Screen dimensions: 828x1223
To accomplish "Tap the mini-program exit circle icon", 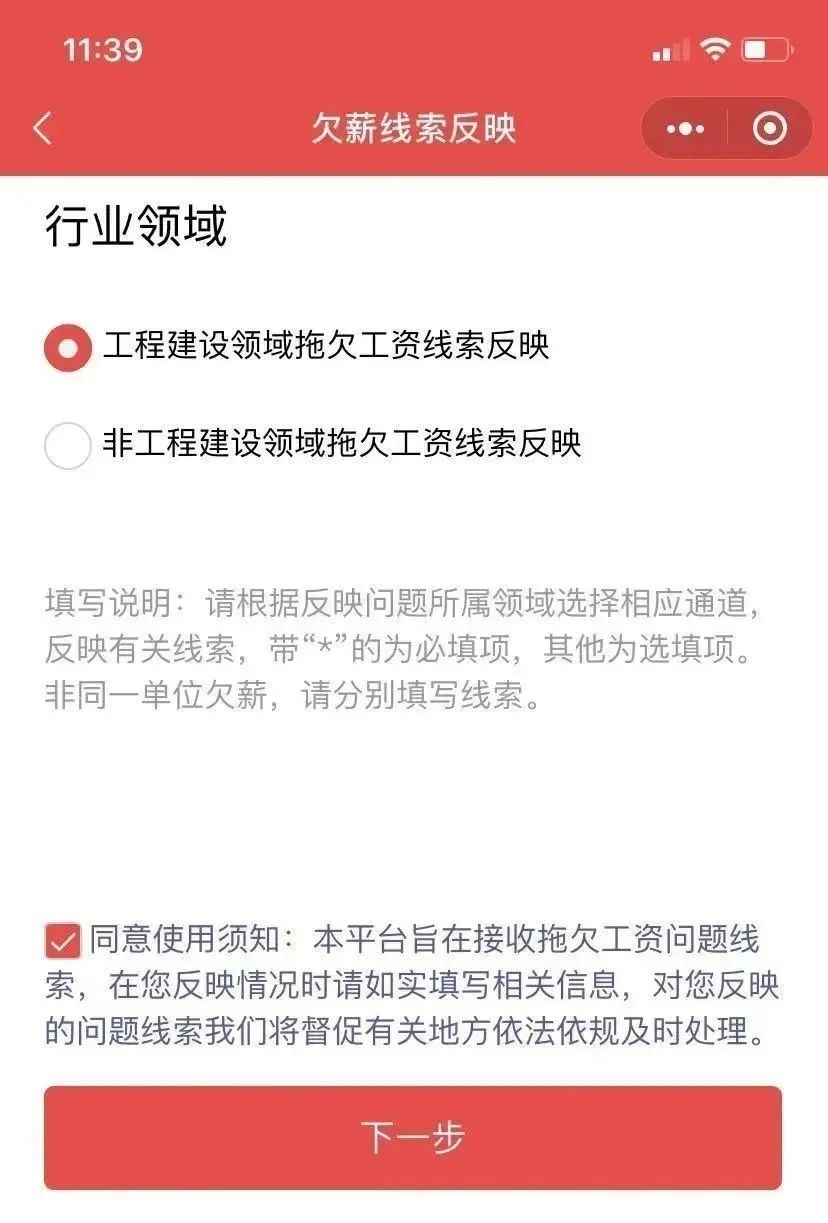I will (767, 128).
